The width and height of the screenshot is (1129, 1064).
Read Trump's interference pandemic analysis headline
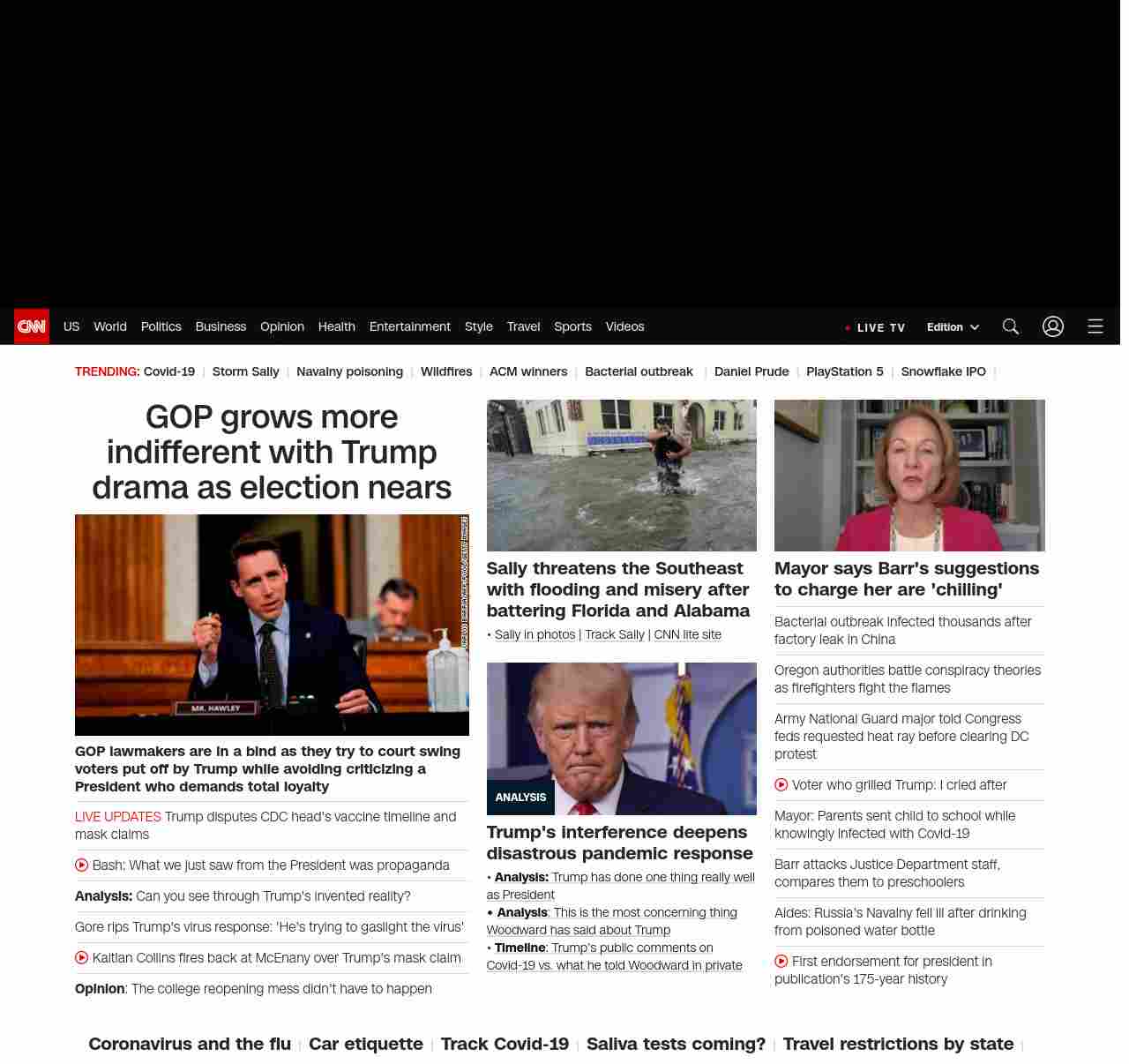tap(619, 843)
